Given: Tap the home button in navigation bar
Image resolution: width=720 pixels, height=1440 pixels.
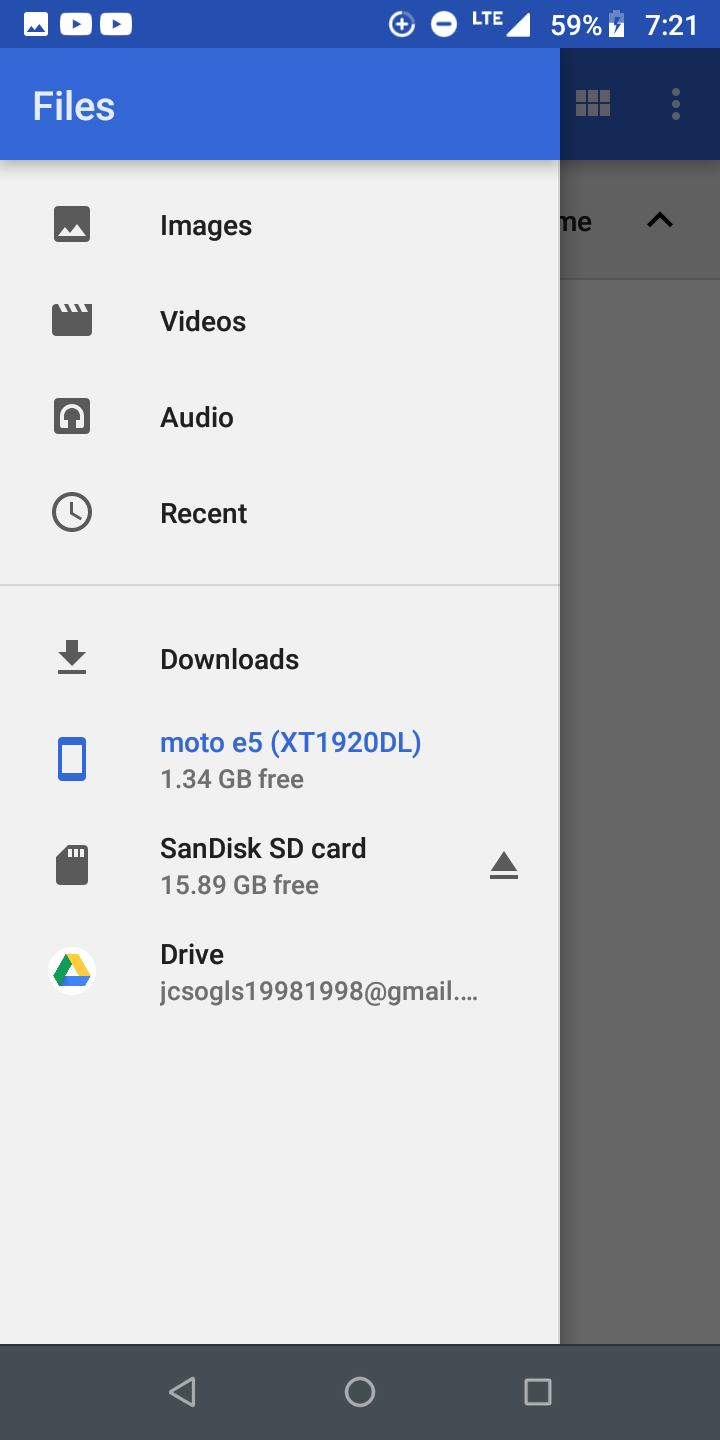Looking at the screenshot, I should pos(360,1392).
